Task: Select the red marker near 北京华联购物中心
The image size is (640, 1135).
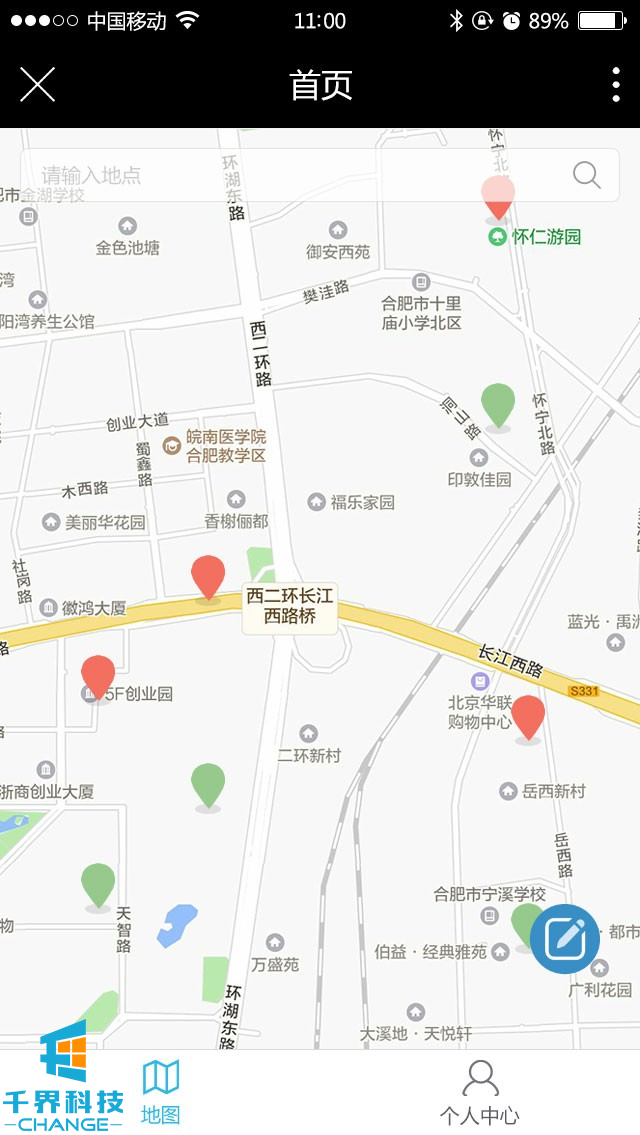Action: (528, 716)
